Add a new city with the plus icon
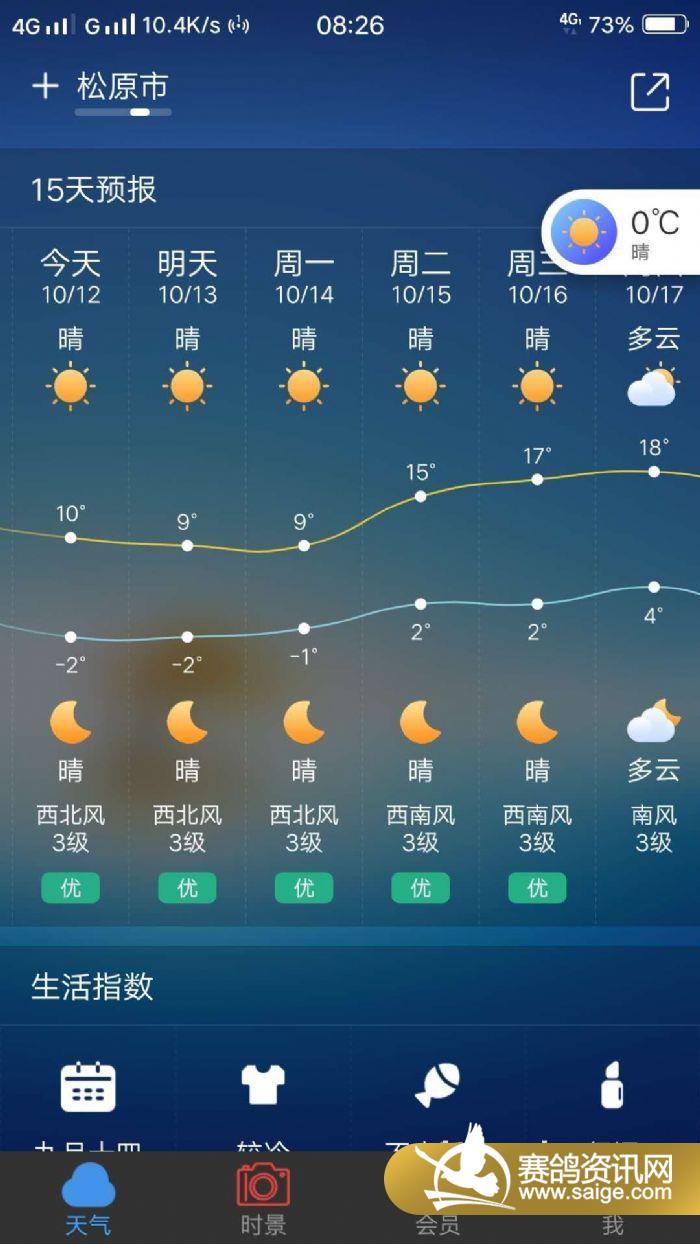The image size is (700, 1244). point(45,86)
